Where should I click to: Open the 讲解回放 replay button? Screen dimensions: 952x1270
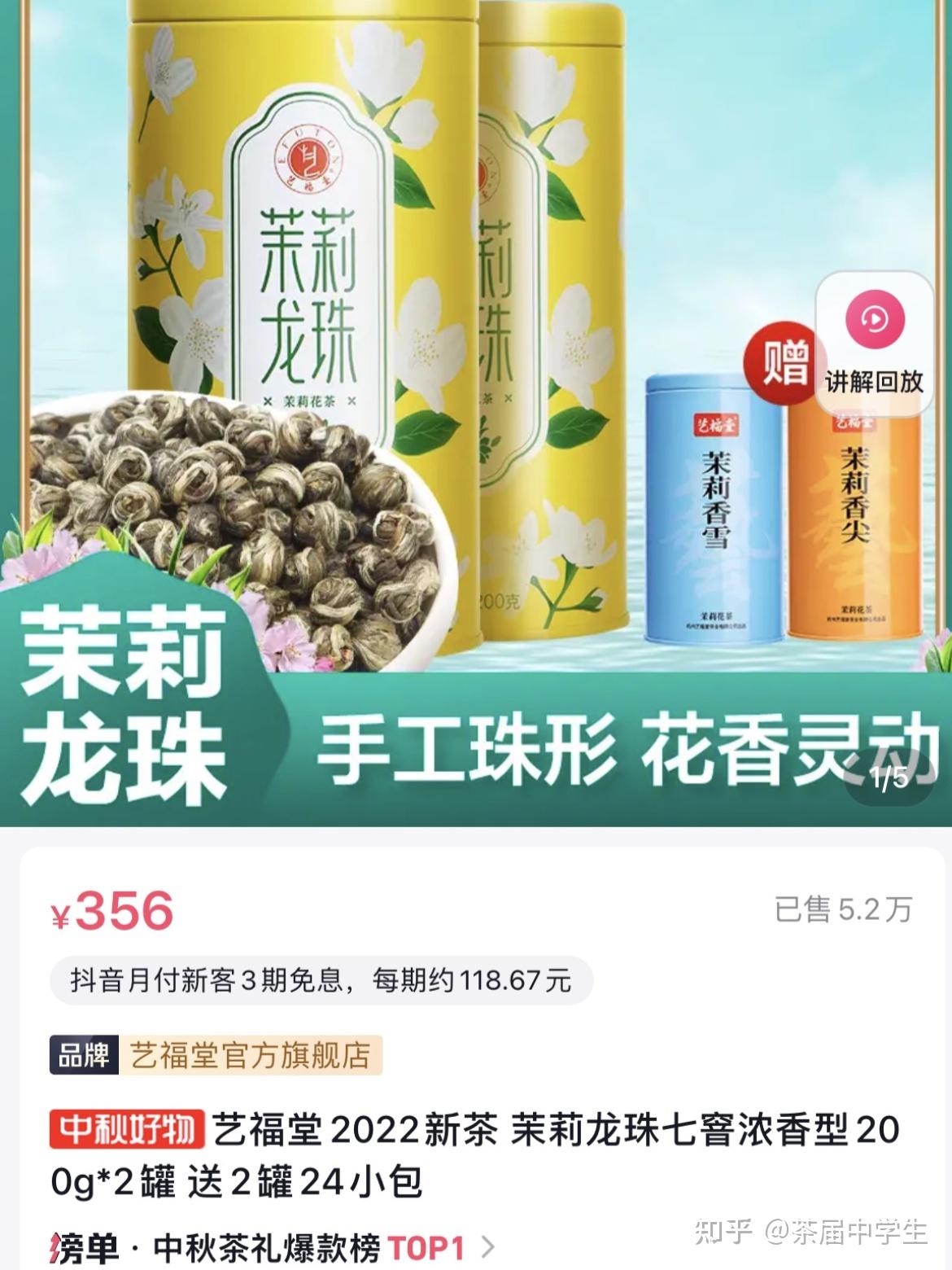point(875,338)
